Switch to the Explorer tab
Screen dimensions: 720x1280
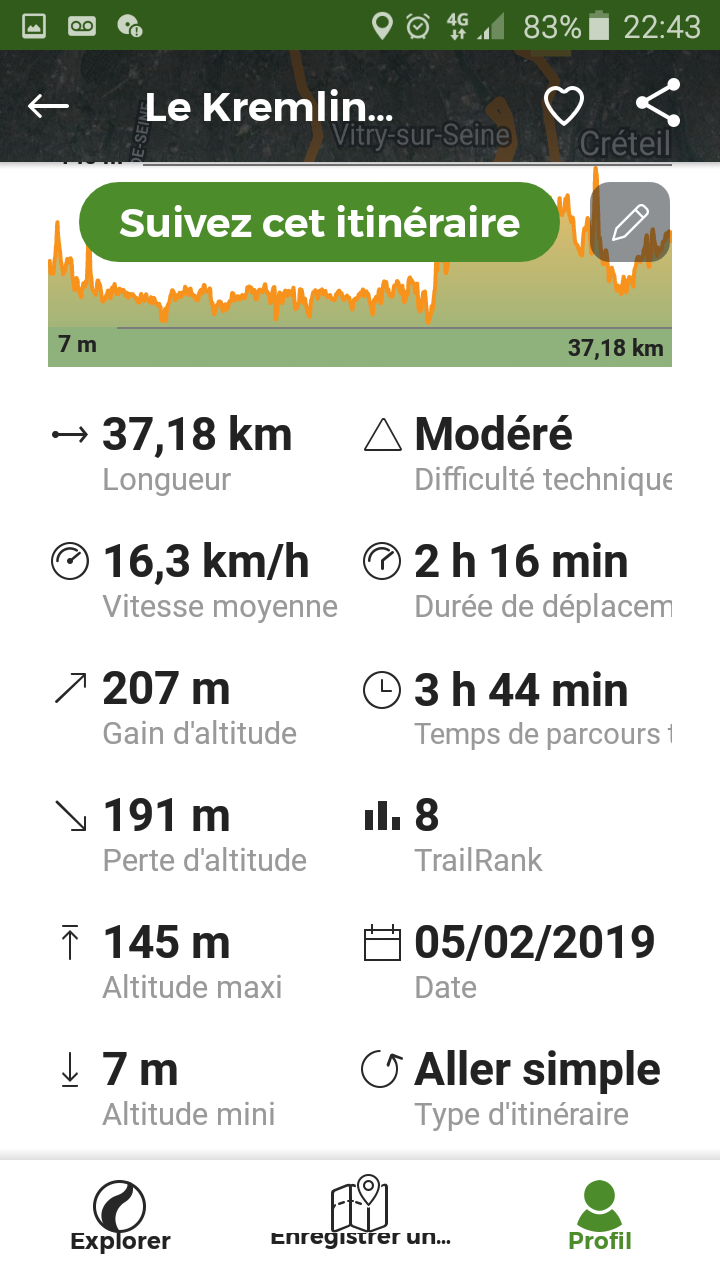tap(120, 1215)
